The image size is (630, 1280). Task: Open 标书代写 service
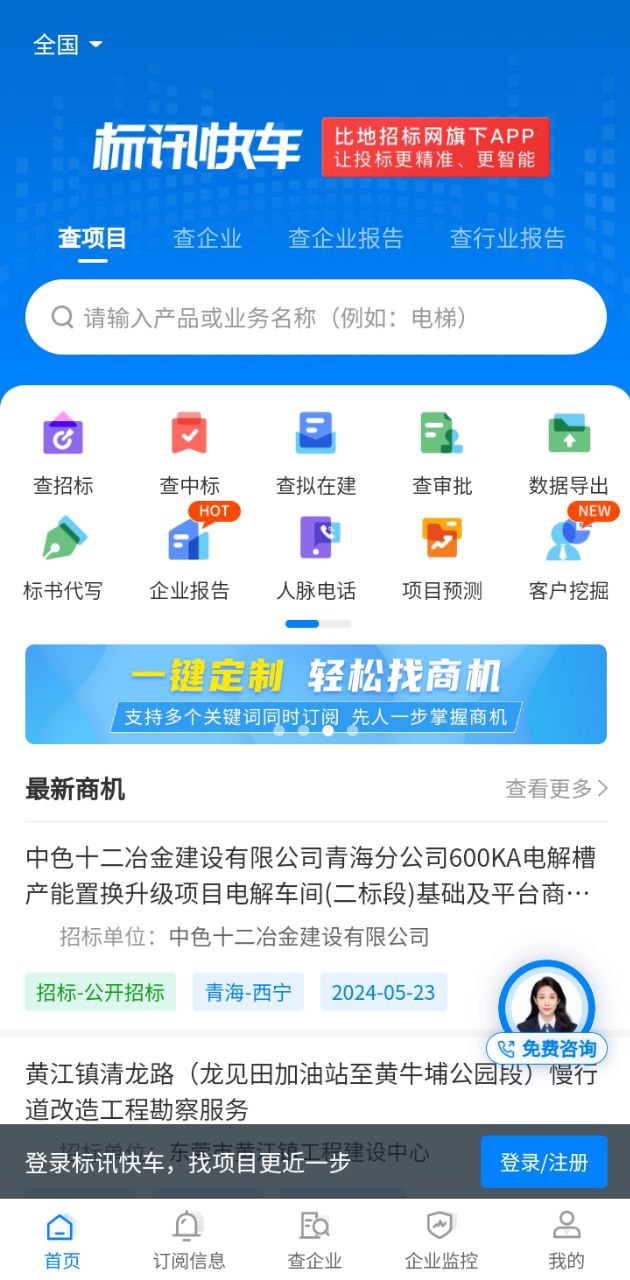63,558
